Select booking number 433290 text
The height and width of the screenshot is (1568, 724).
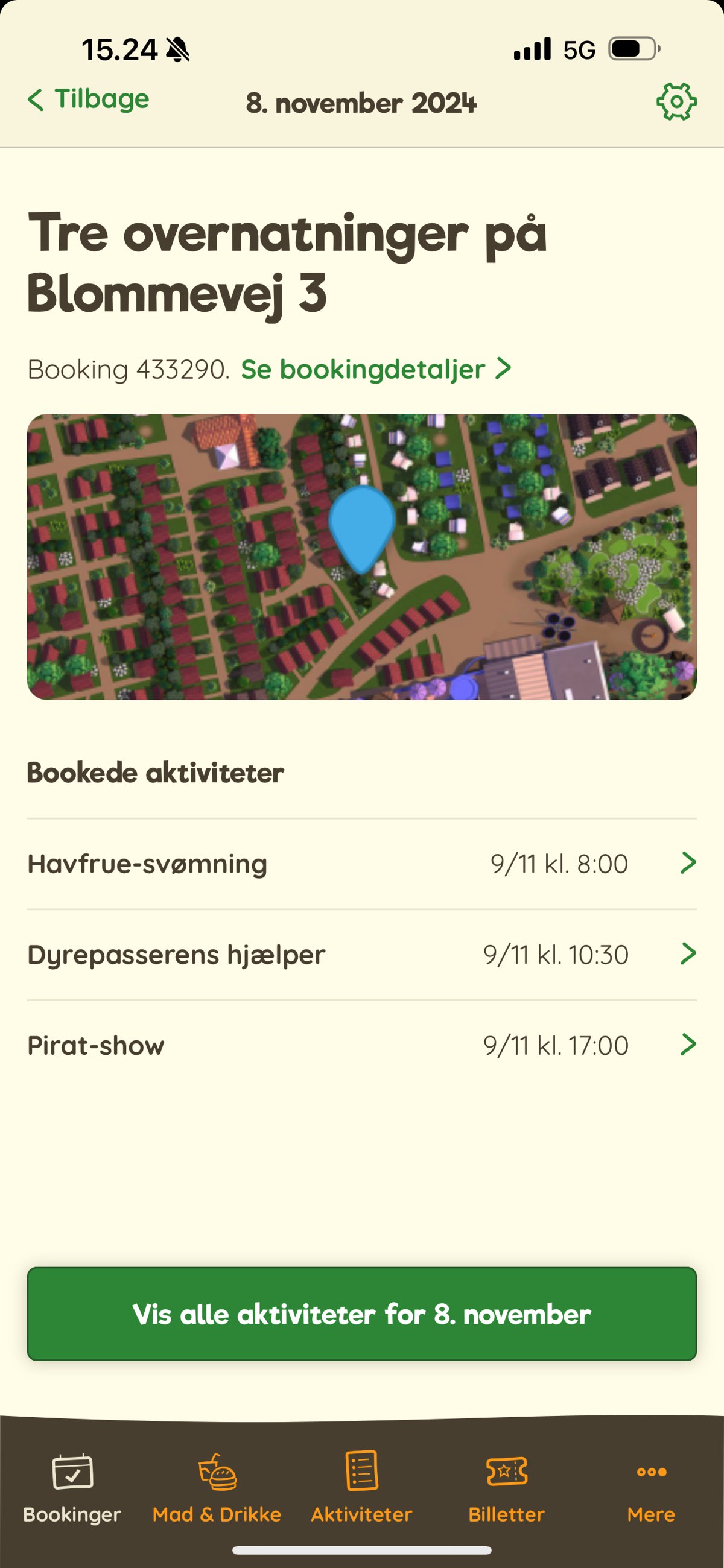click(127, 370)
